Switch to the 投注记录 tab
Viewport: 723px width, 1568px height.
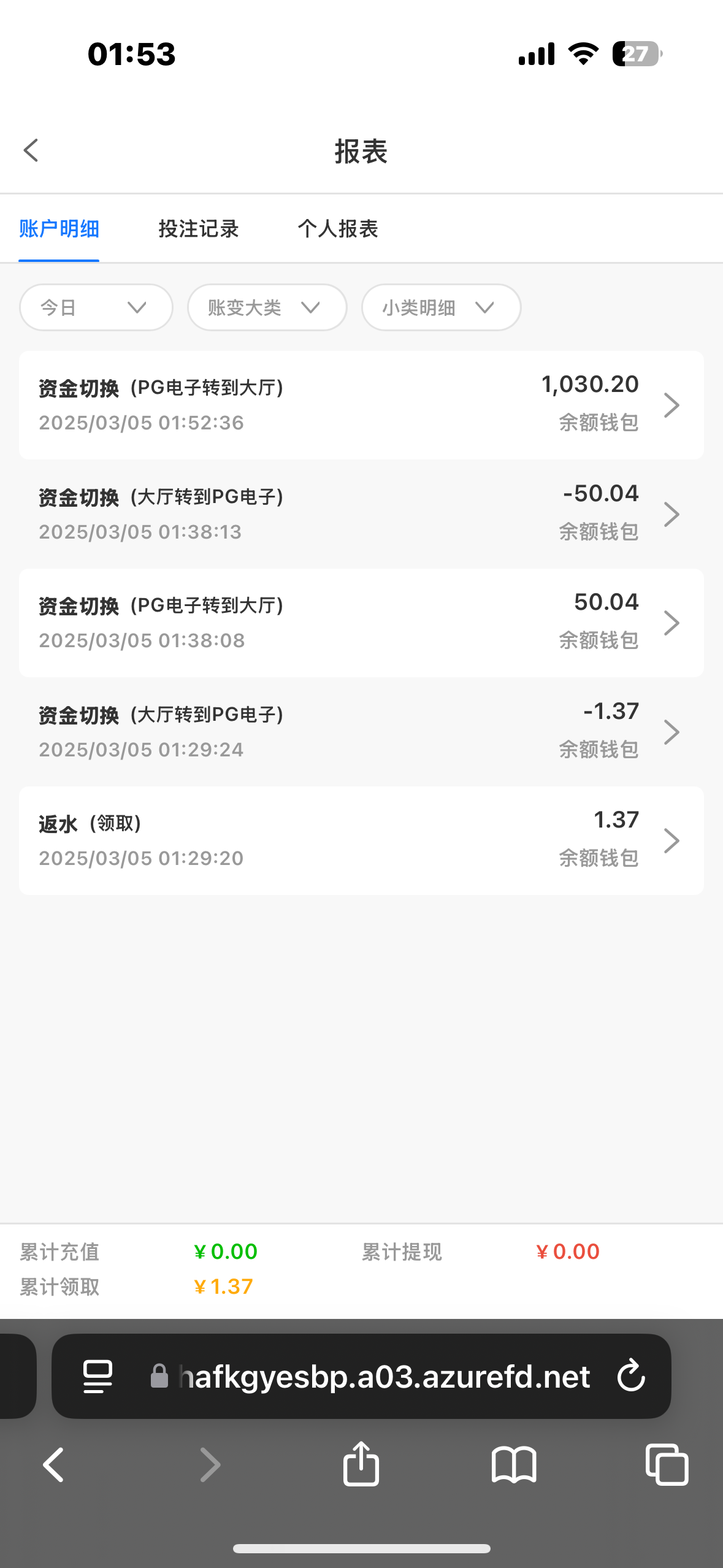coord(199,229)
